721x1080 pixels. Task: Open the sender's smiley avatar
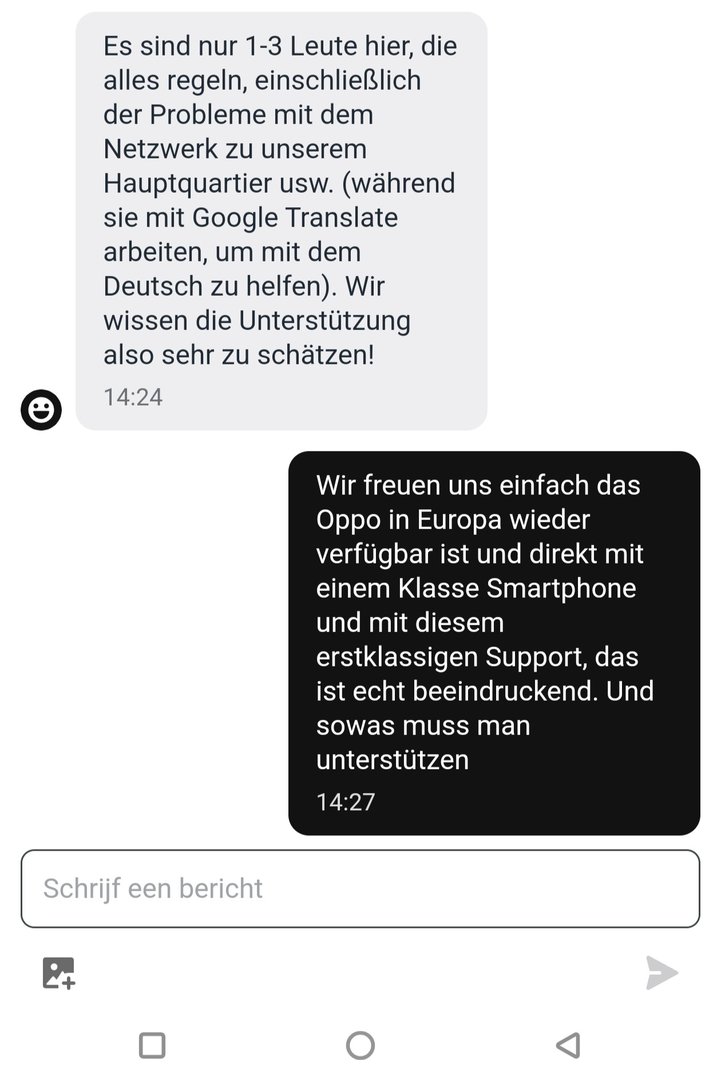pyautogui.click(x=41, y=410)
